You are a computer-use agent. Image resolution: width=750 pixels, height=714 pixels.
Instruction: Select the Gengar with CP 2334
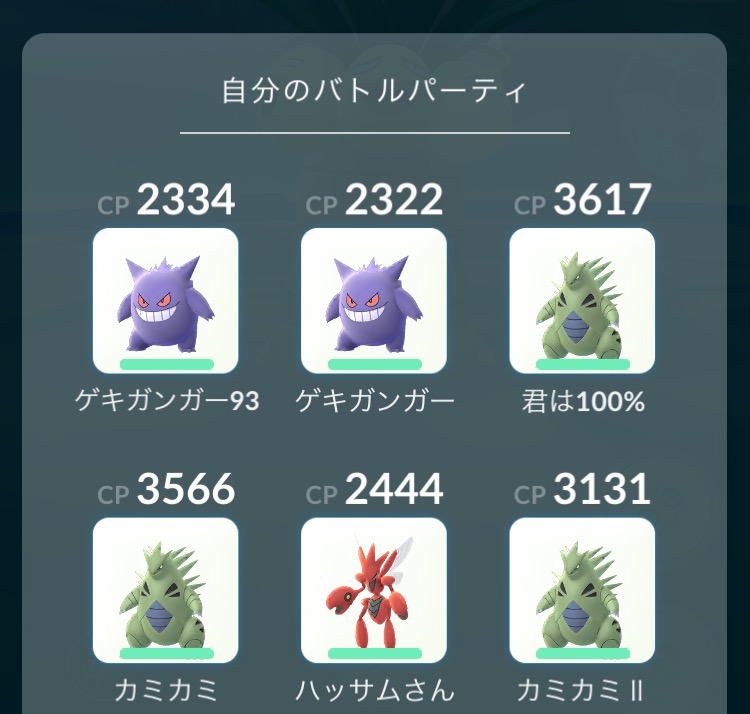(165, 300)
